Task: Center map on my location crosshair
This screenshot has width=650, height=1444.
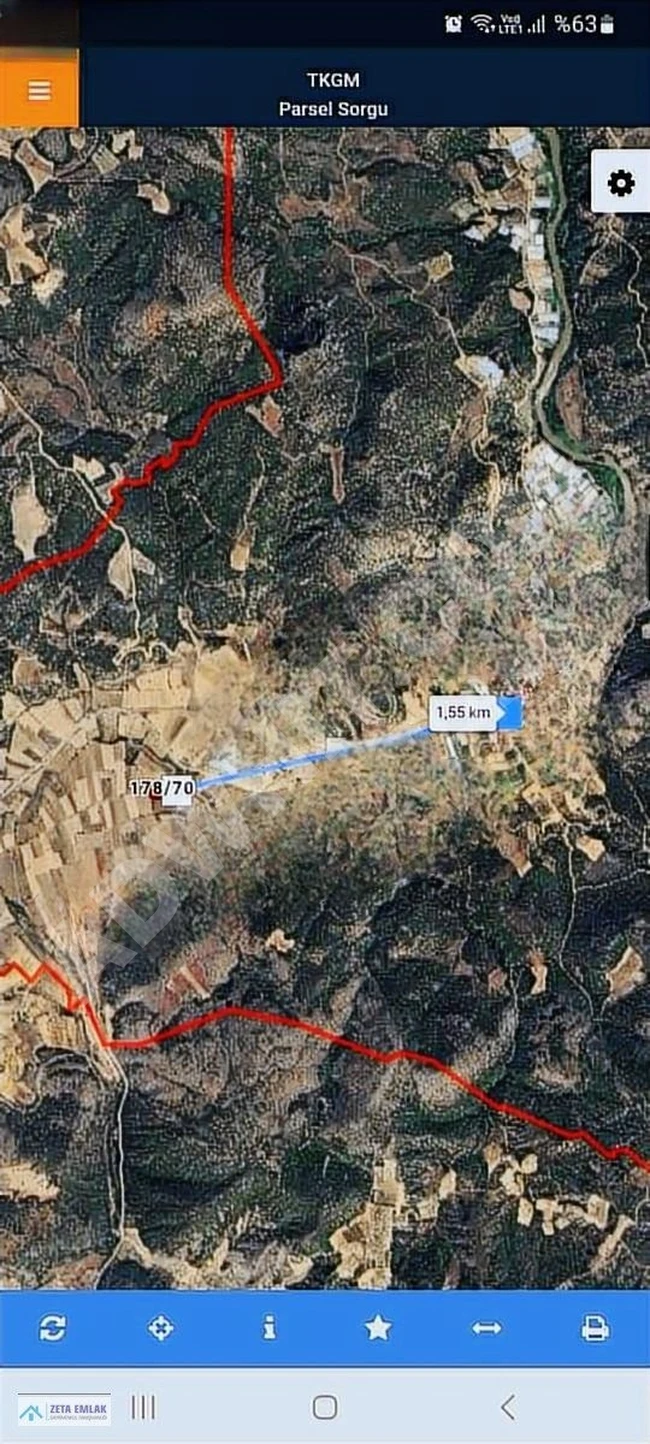Action: (161, 1328)
